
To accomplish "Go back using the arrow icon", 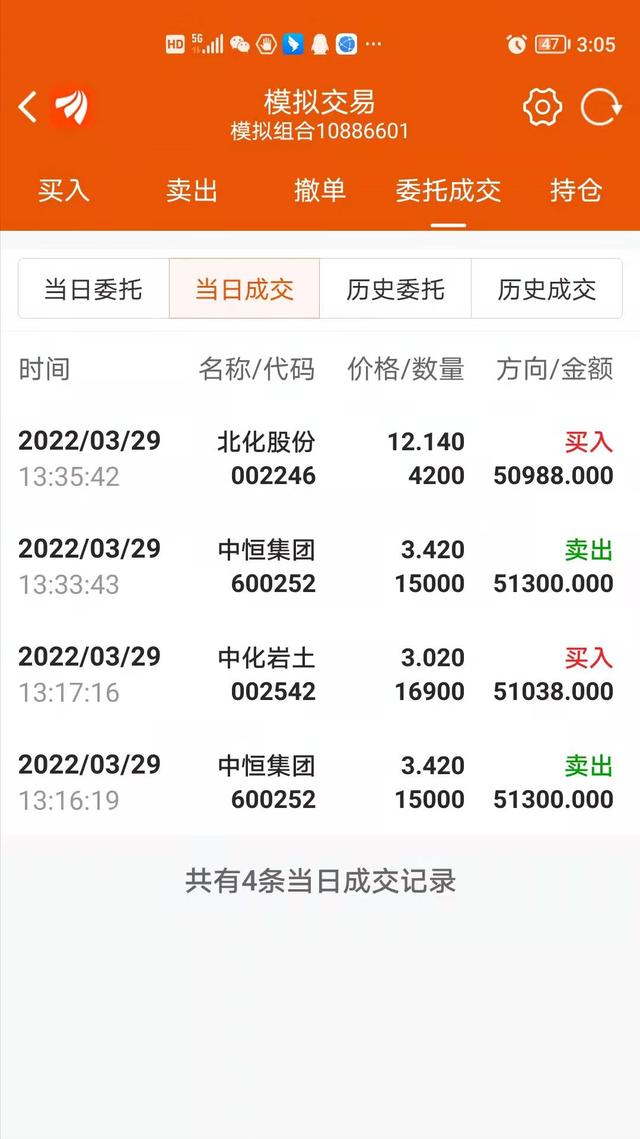I will [28, 108].
